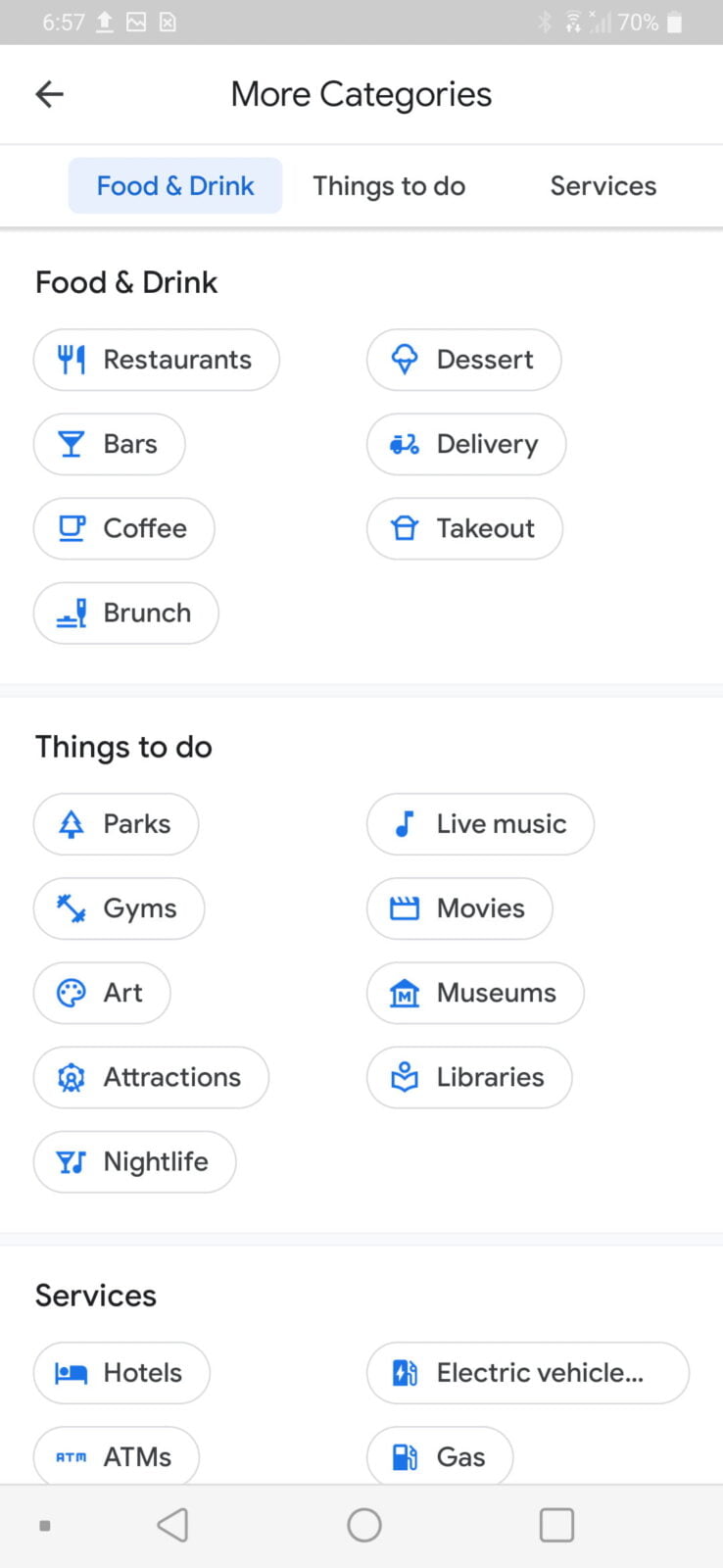The height and width of the screenshot is (1568, 723).
Task: Select the Live music chip
Action: (480, 824)
